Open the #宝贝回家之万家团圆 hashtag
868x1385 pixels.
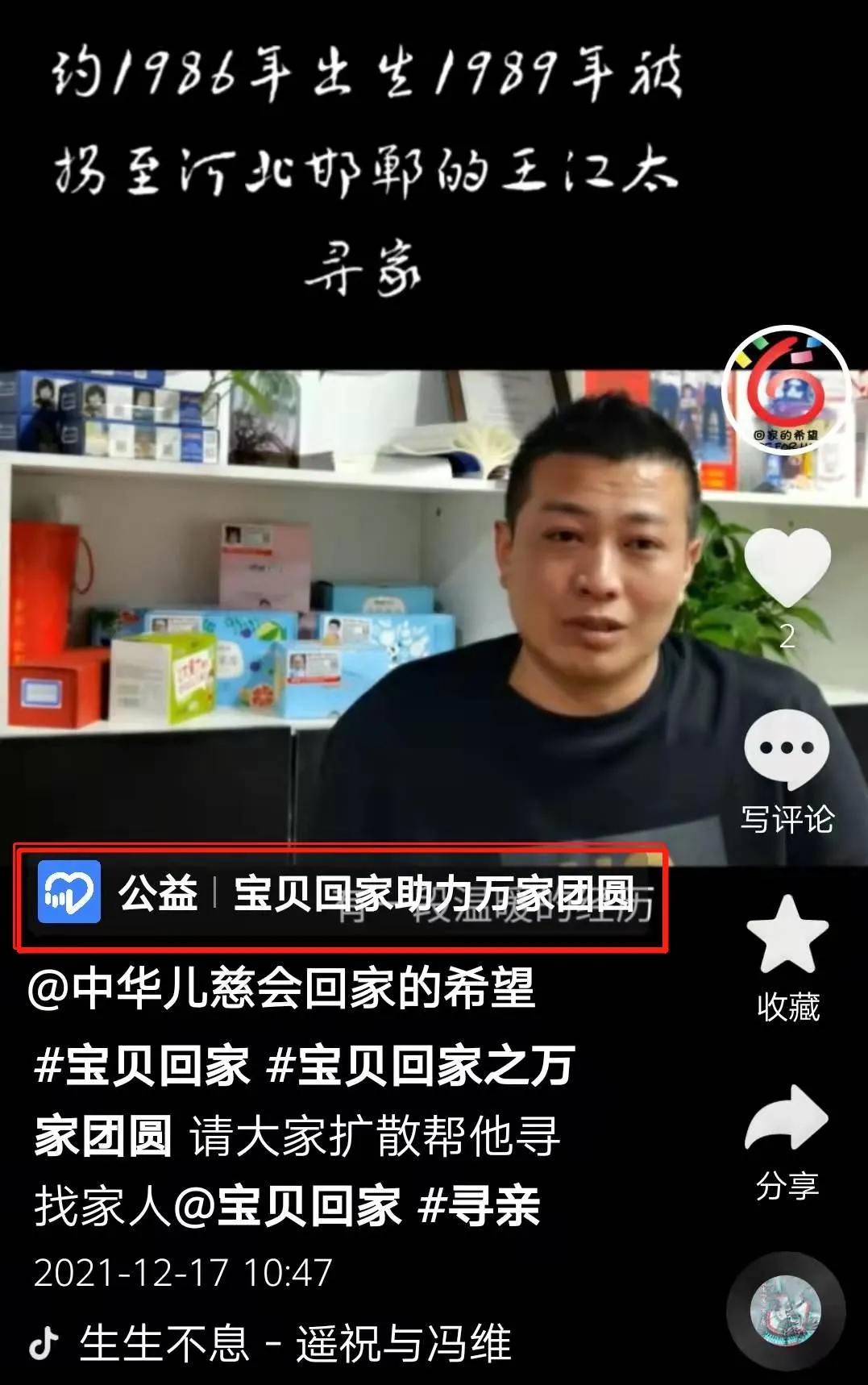(x=419, y=1066)
